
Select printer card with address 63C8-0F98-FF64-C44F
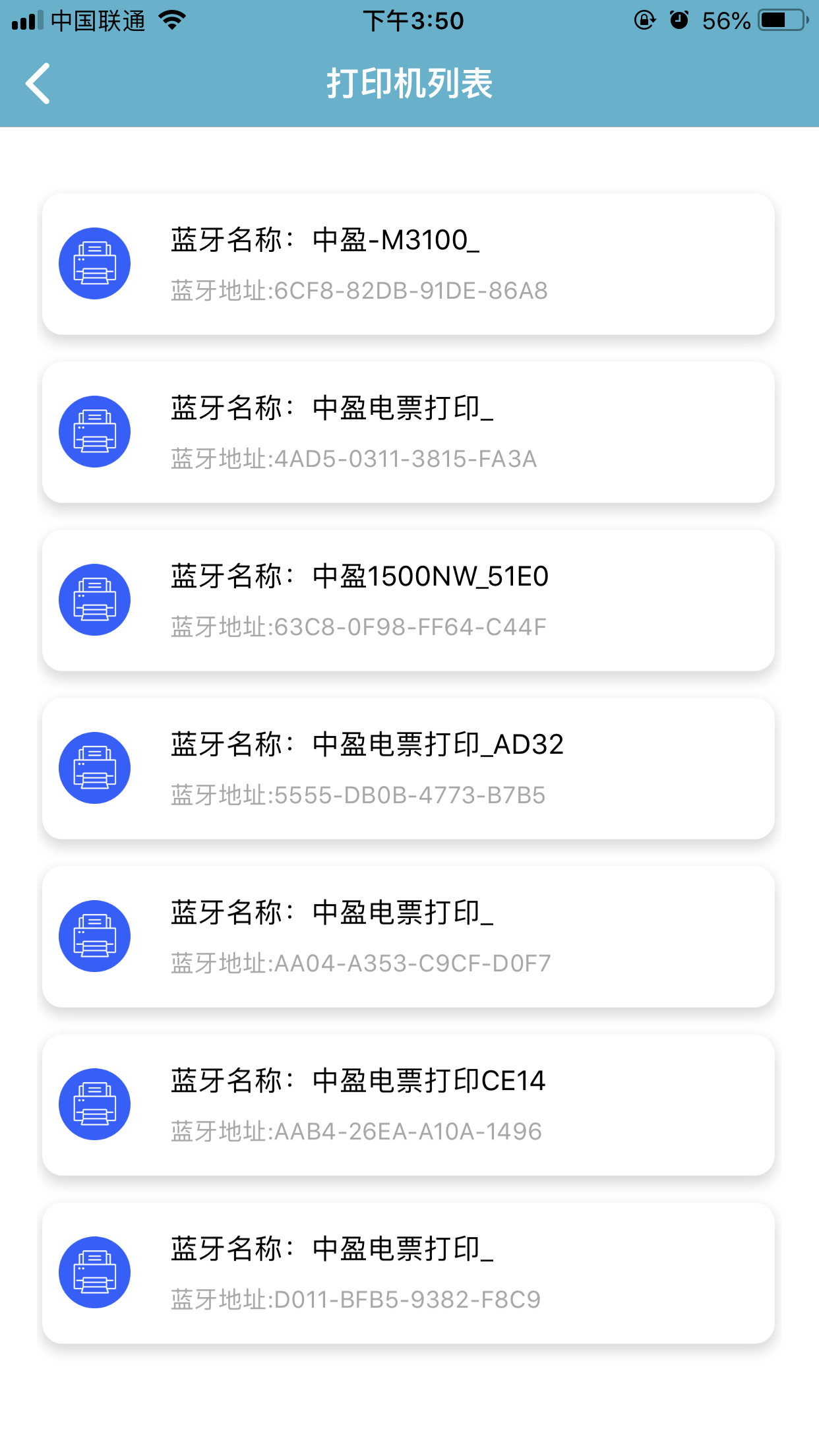409,599
